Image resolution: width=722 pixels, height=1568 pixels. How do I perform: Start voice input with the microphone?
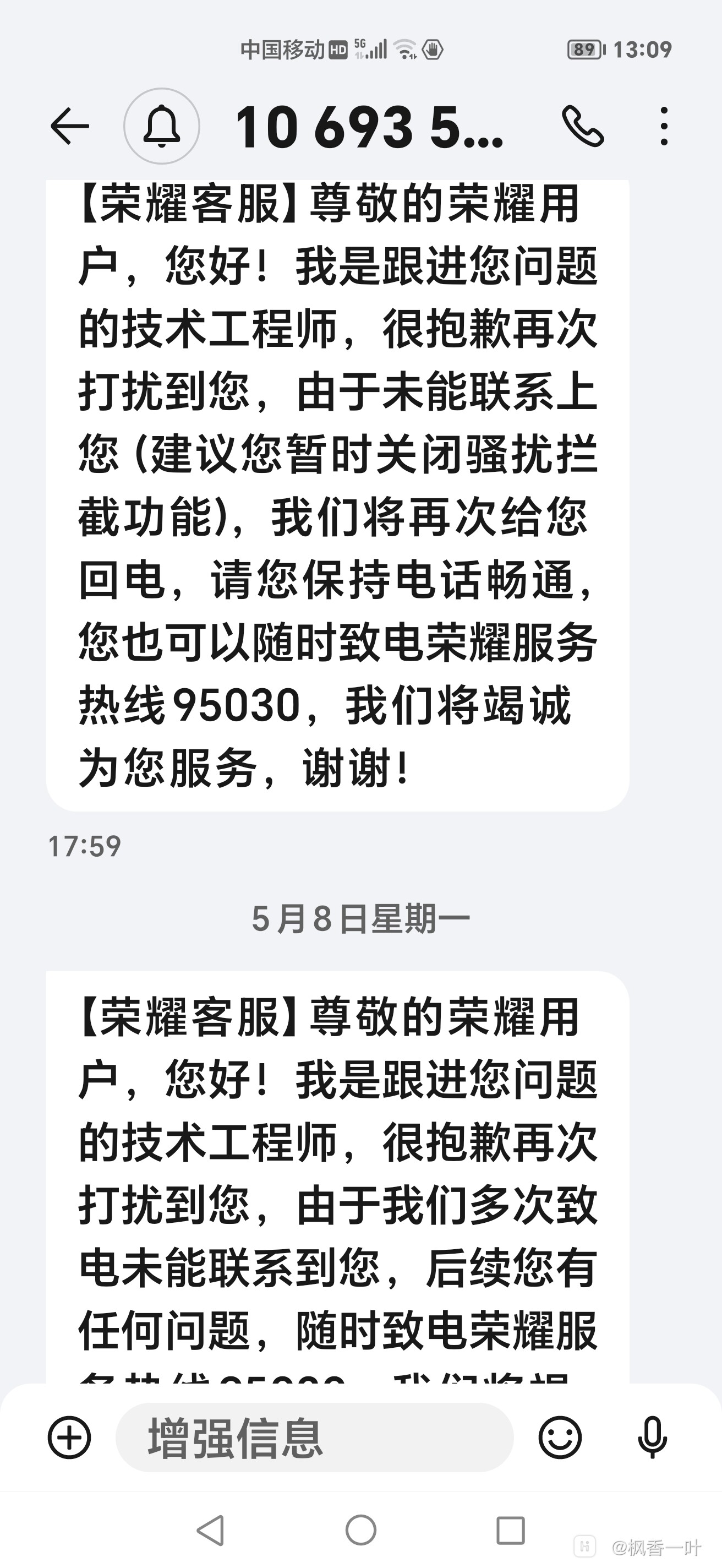click(652, 1438)
